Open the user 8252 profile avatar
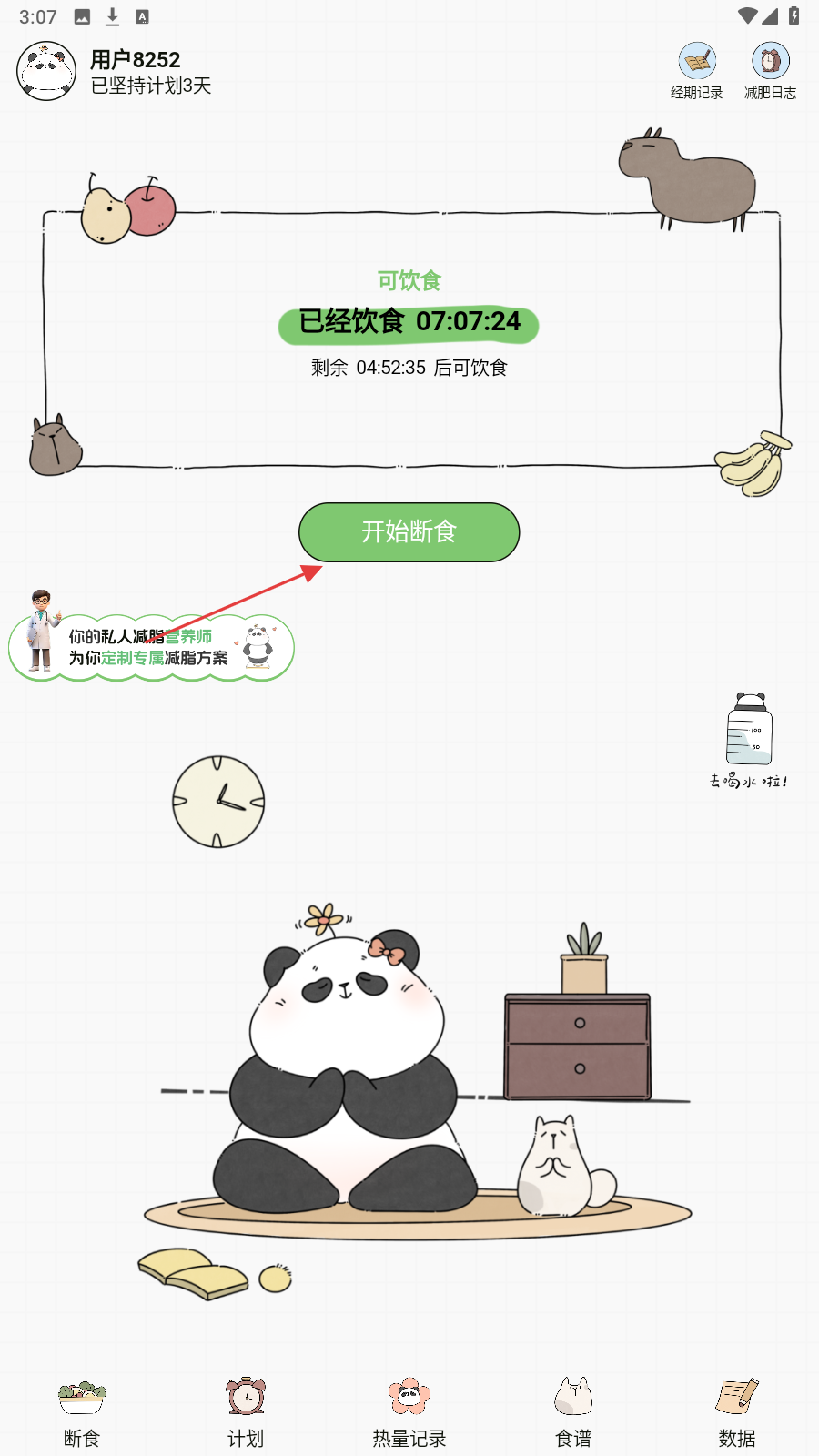This screenshot has width=819, height=1456. [46, 71]
